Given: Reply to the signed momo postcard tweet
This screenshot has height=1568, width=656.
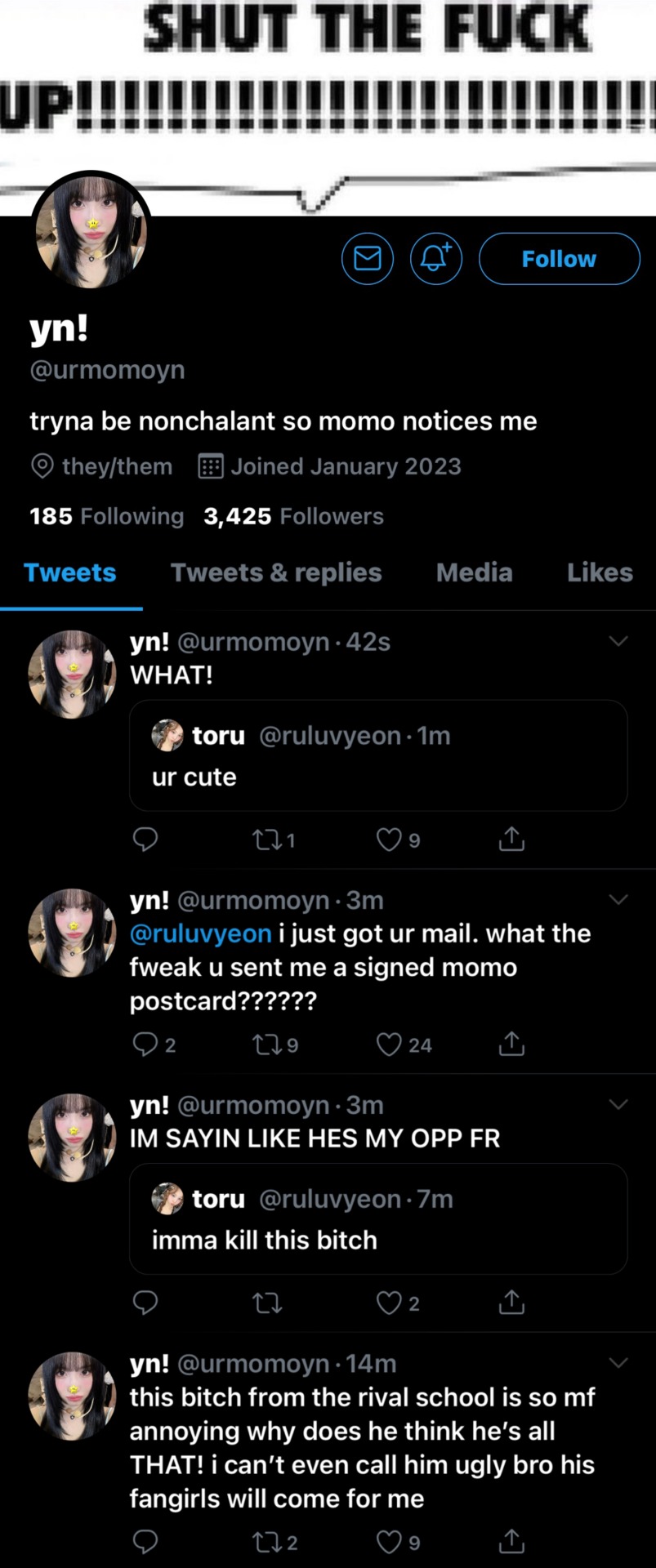Looking at the screenshot, I should [x=145, y=1045].
